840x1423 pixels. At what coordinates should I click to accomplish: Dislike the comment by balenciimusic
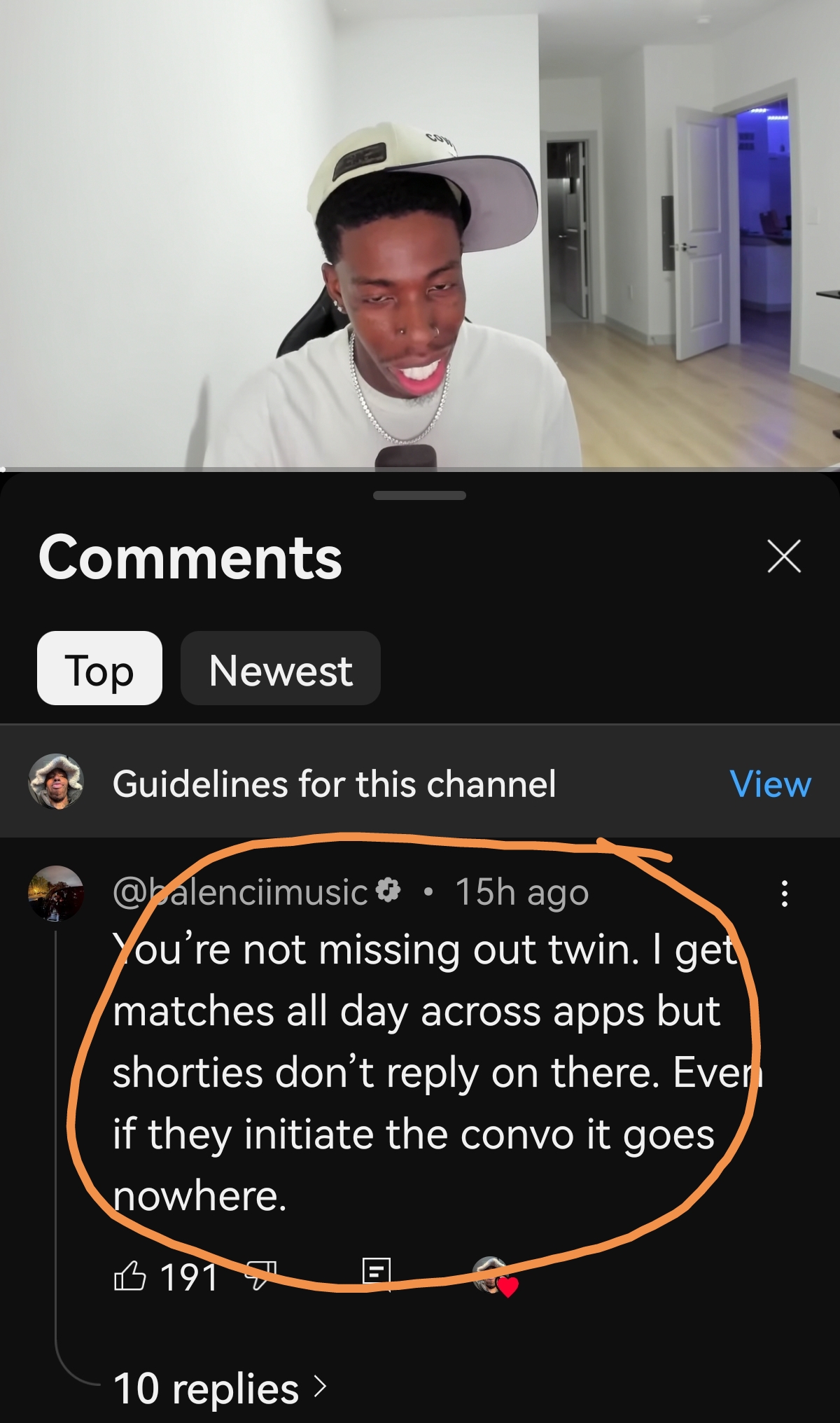point(260,1275)
